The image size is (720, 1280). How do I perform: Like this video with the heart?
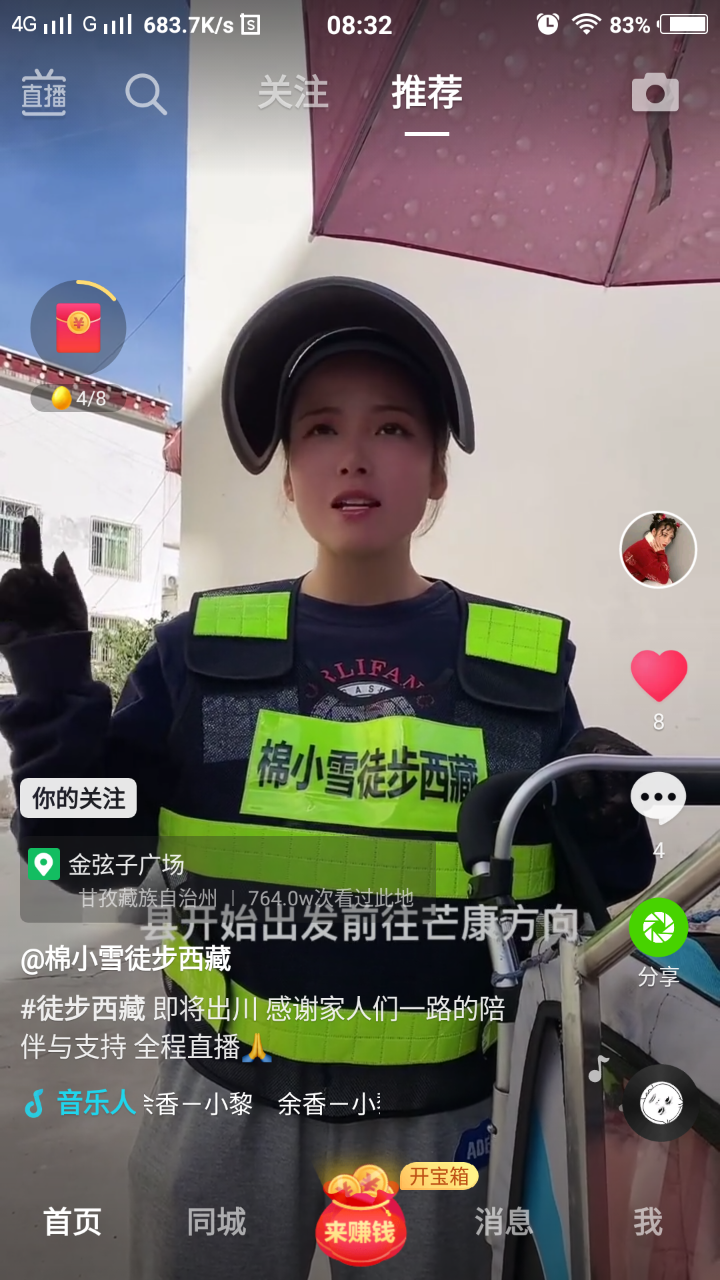click(x=658, y=676)
